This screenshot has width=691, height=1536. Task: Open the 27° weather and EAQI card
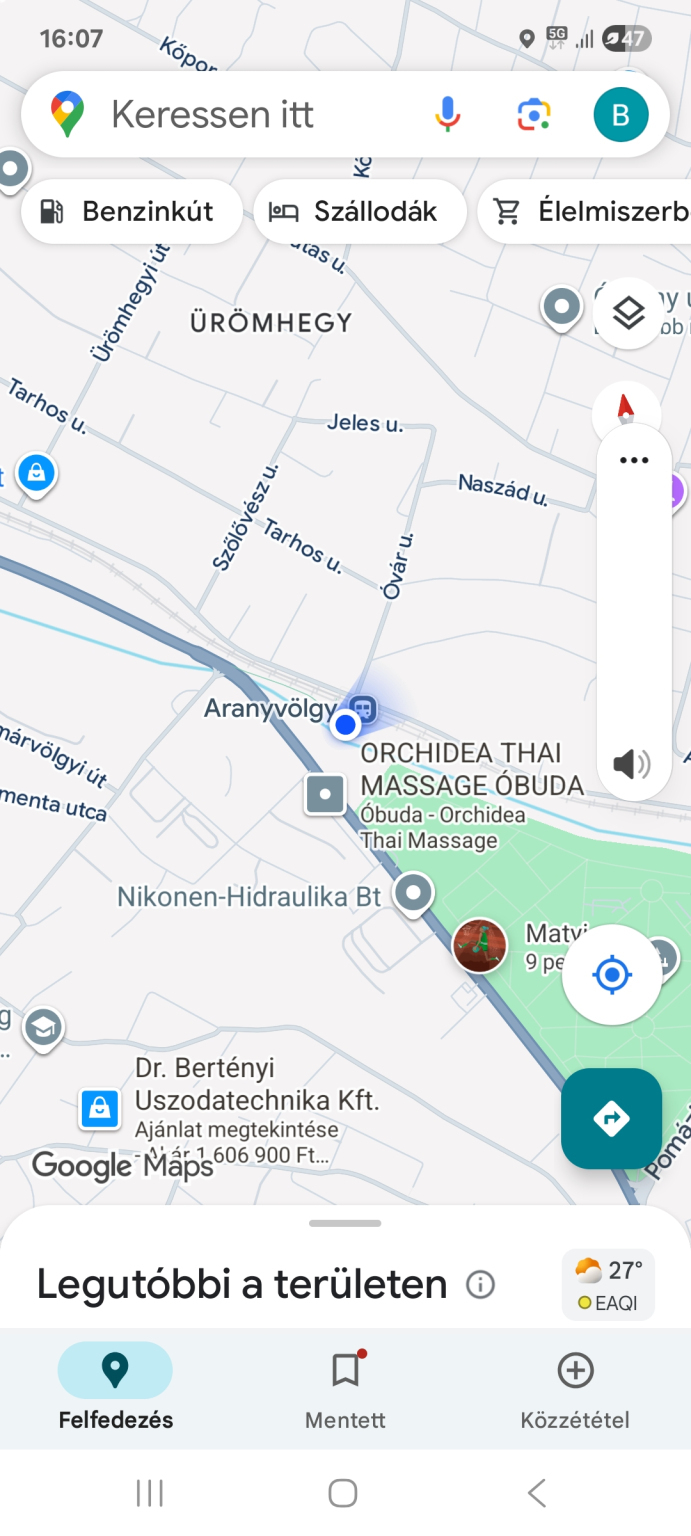[608, 1284]
